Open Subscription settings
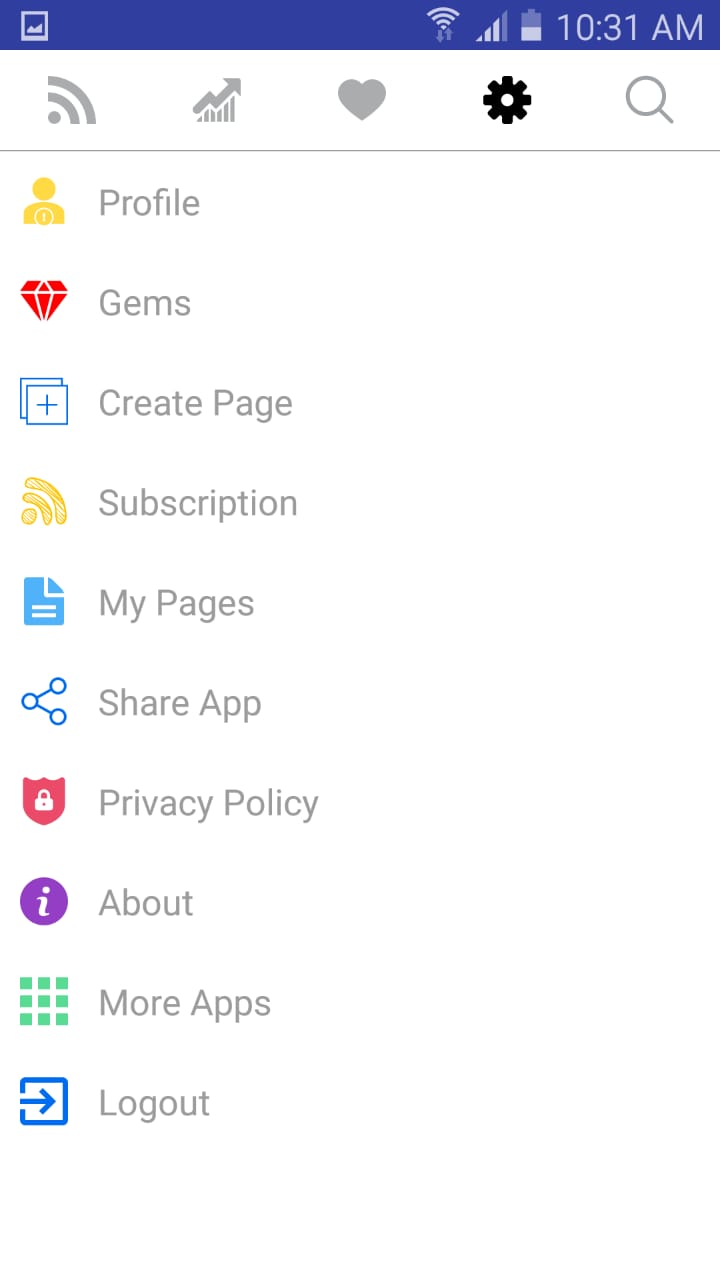Screen dimensions: 720x1280 [197, 503]
